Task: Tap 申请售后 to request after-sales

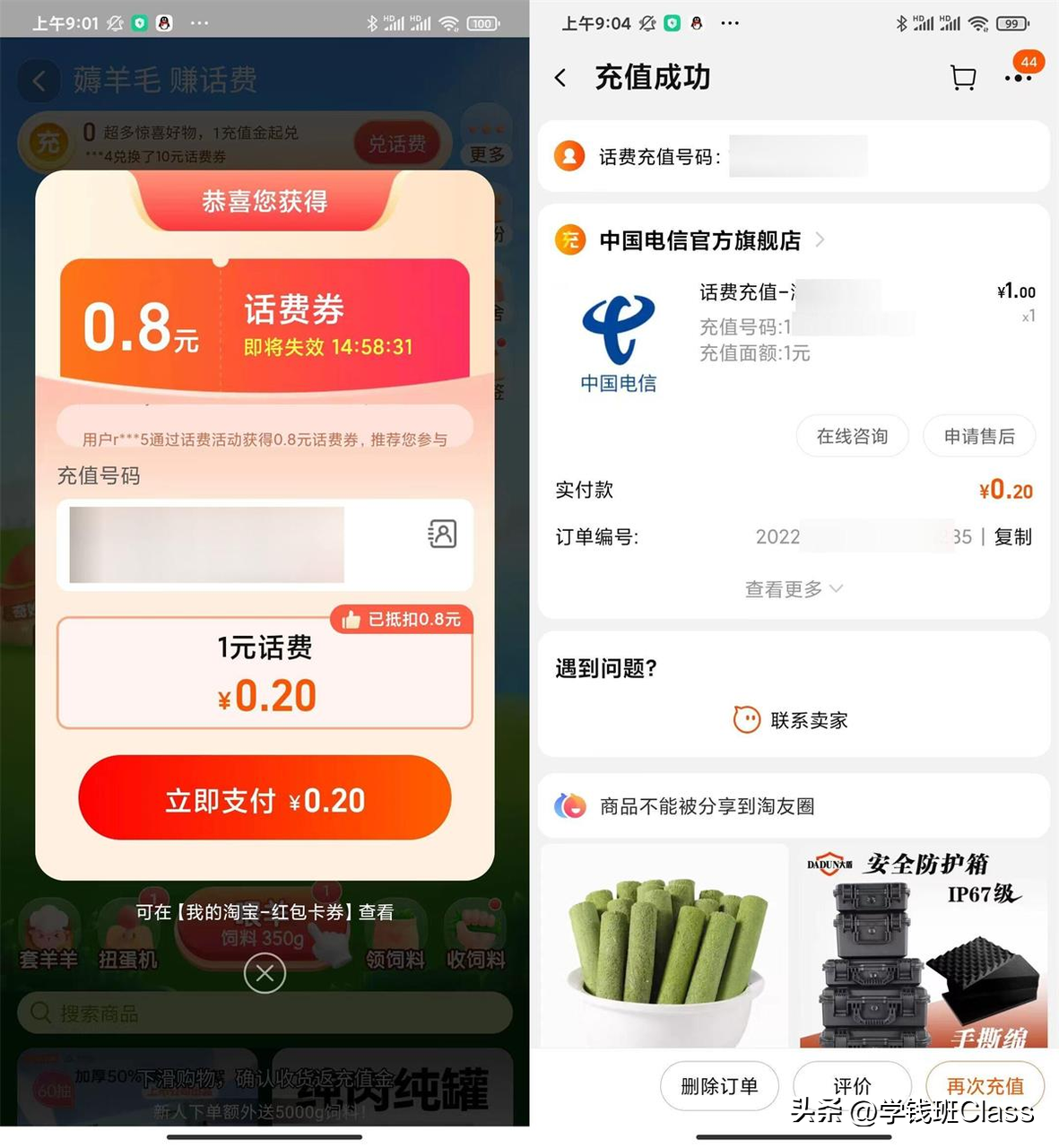Action: click(x=978, y=436)
